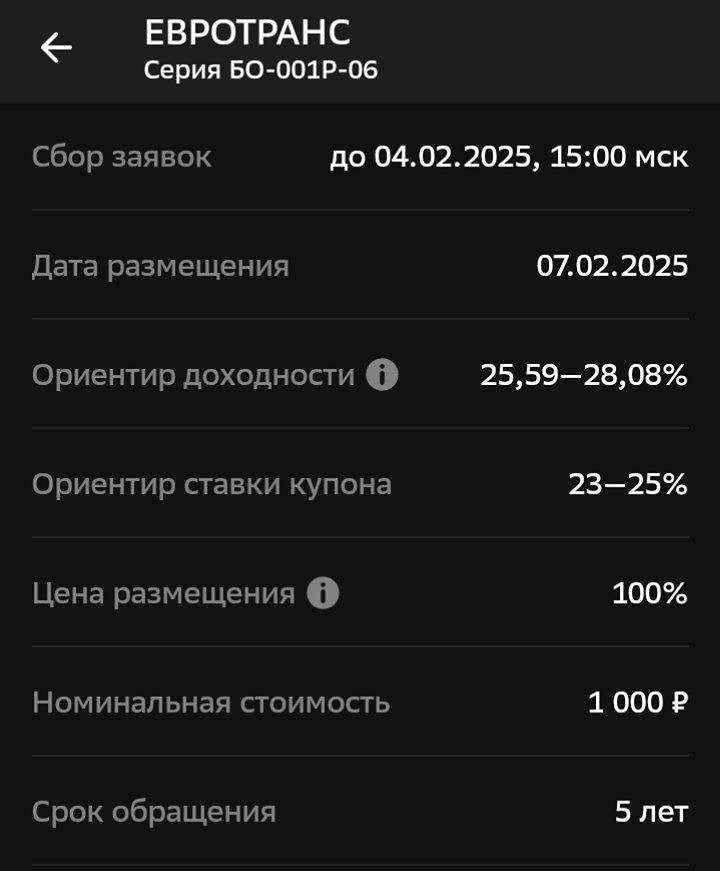Open the Номинальная стоимость row
The height and width of the screenshot is (871, 720).
pos(360,702)
